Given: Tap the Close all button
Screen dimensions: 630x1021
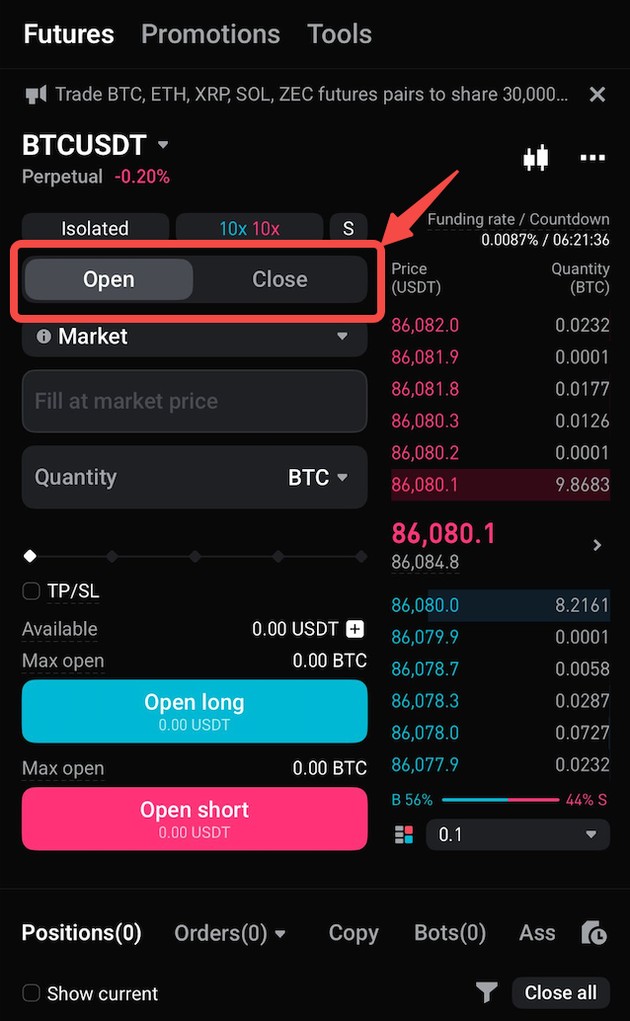Looking at the screenshot, I should coord(560,993).
